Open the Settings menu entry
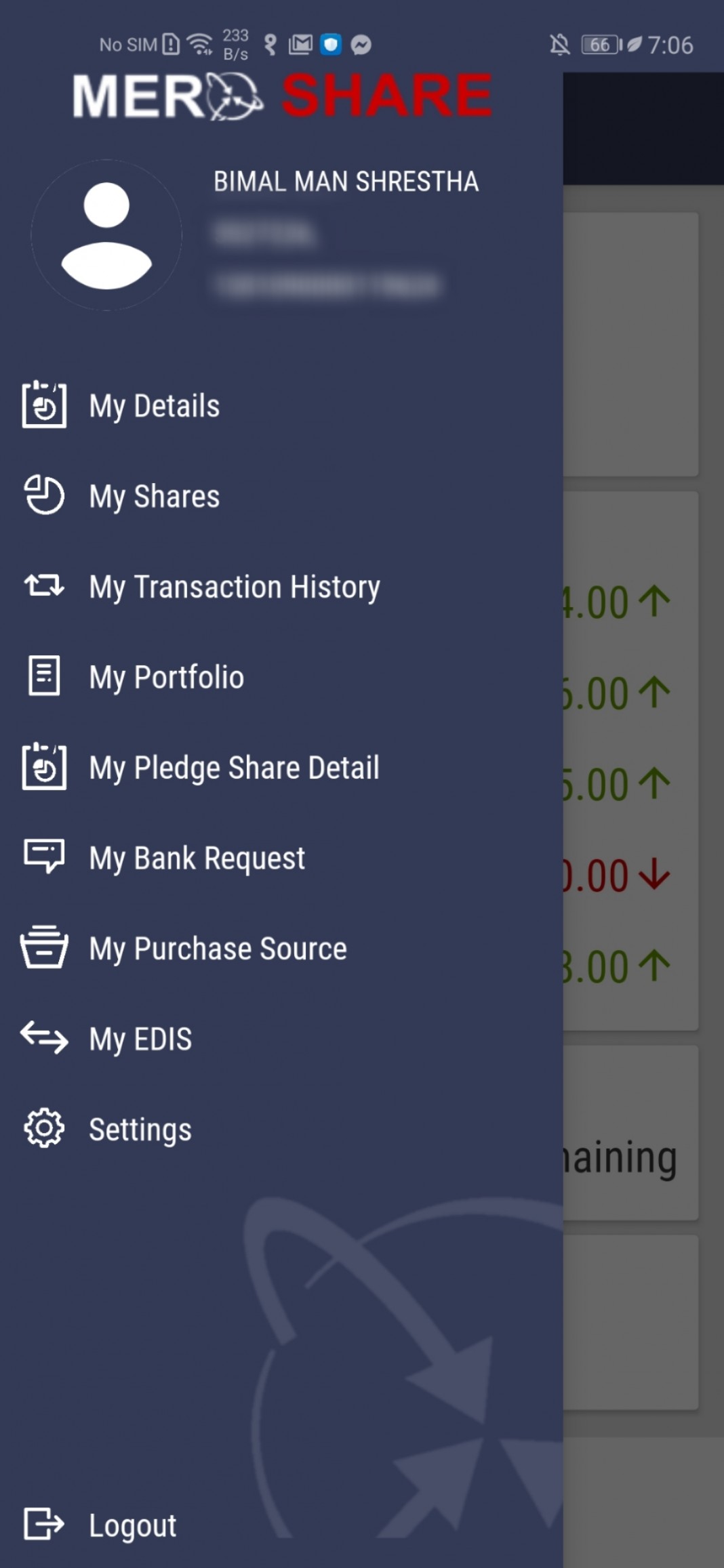Viewport: 724px width, 1568px height. 140,1128
